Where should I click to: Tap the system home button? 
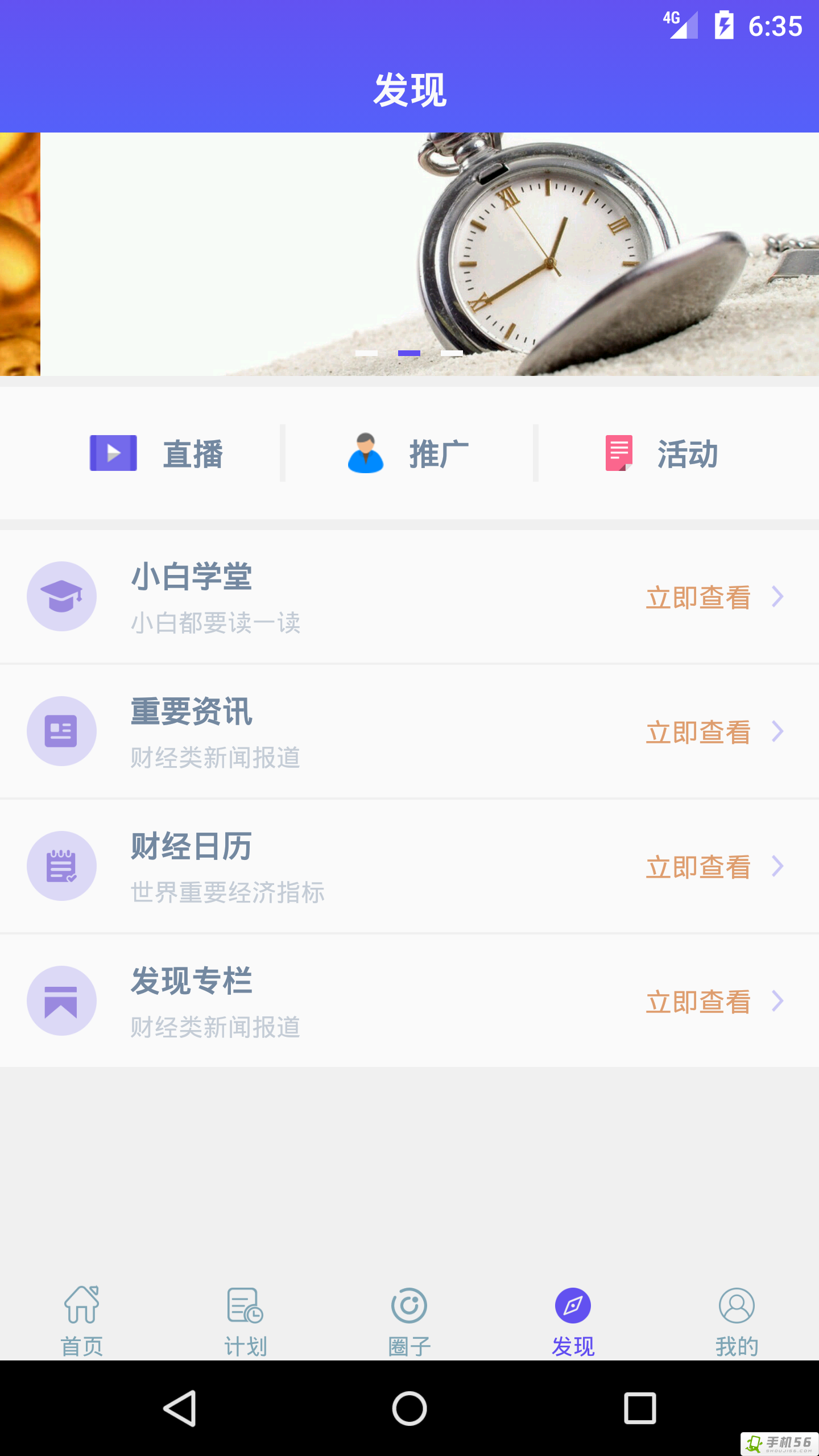point(409,1408)
